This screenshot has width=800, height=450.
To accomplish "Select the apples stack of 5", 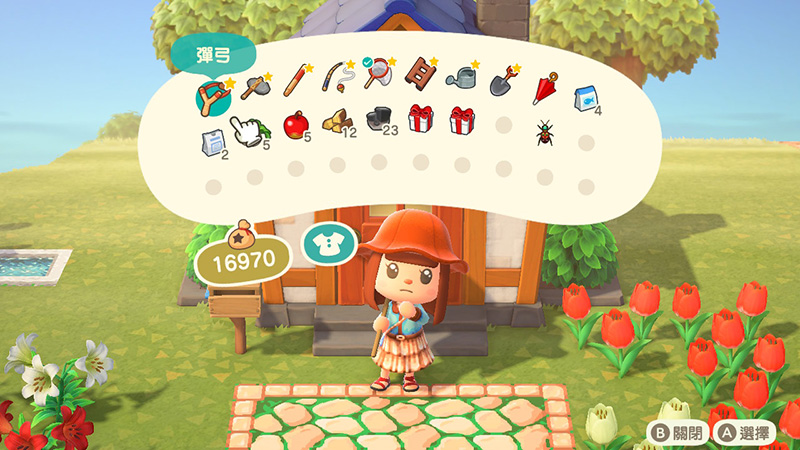I will [296, 124].
